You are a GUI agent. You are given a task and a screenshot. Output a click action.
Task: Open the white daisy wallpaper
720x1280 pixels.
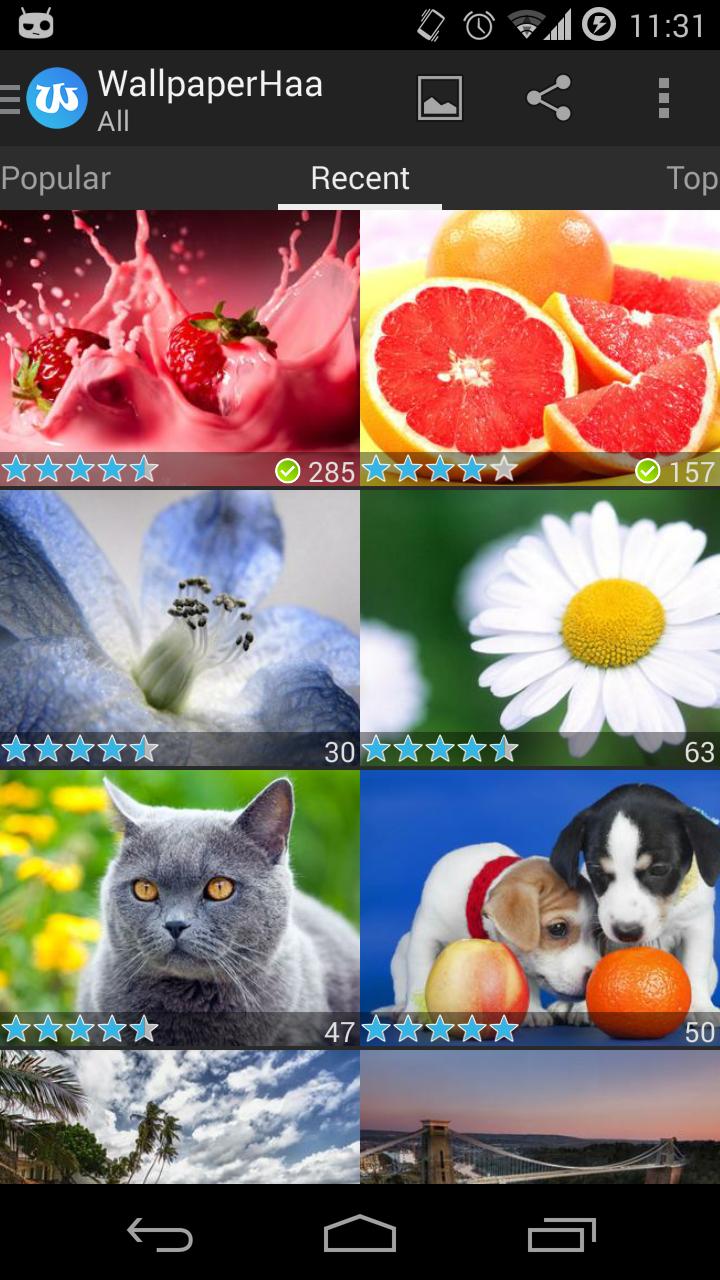540,615
